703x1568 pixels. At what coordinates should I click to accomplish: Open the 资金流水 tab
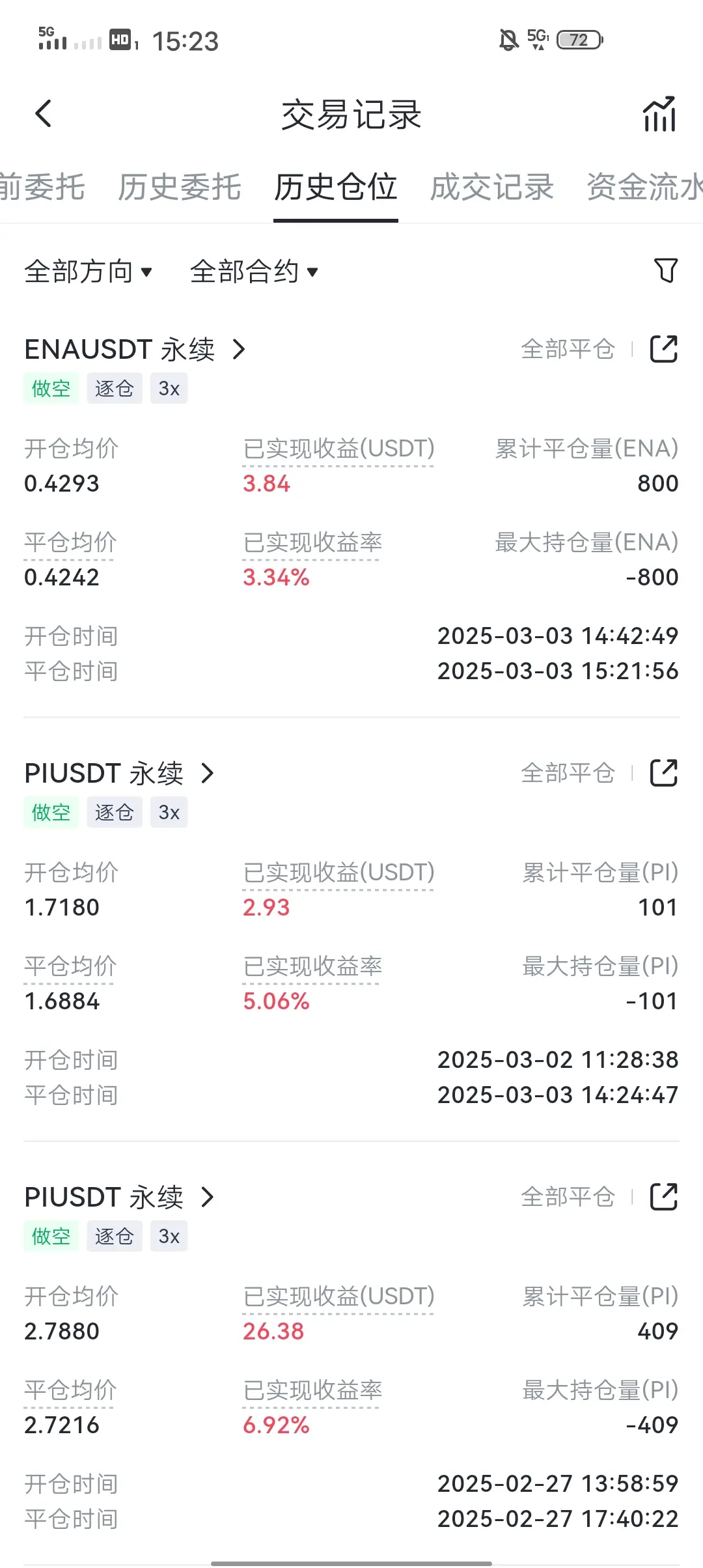pos(644,188)
